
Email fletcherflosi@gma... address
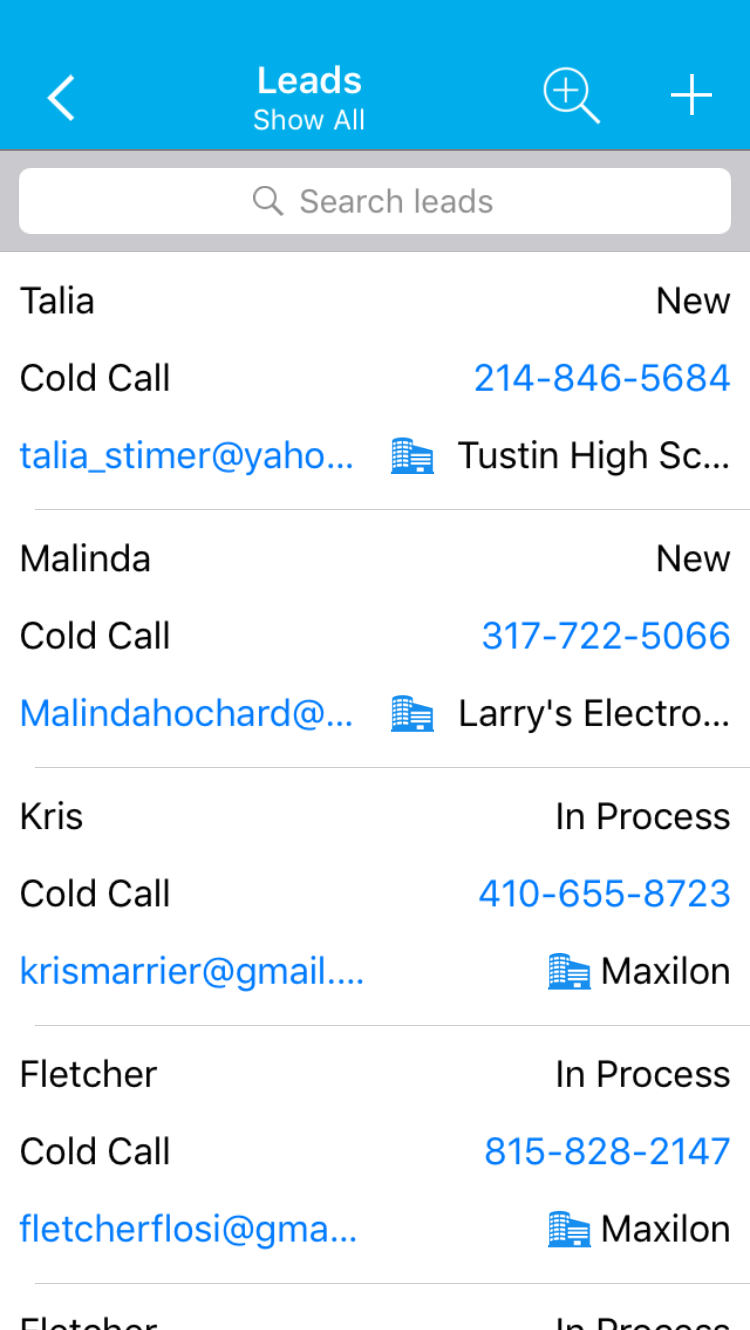pyautogui.click(x=188, y=1229)
